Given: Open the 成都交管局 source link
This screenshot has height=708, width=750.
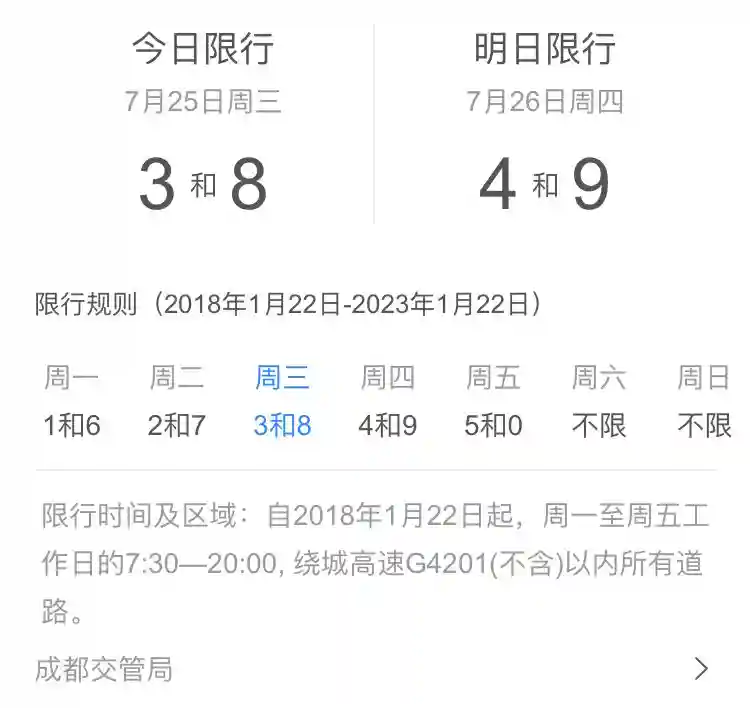Looking at the screenshot, I should click(x=104, y=669).
